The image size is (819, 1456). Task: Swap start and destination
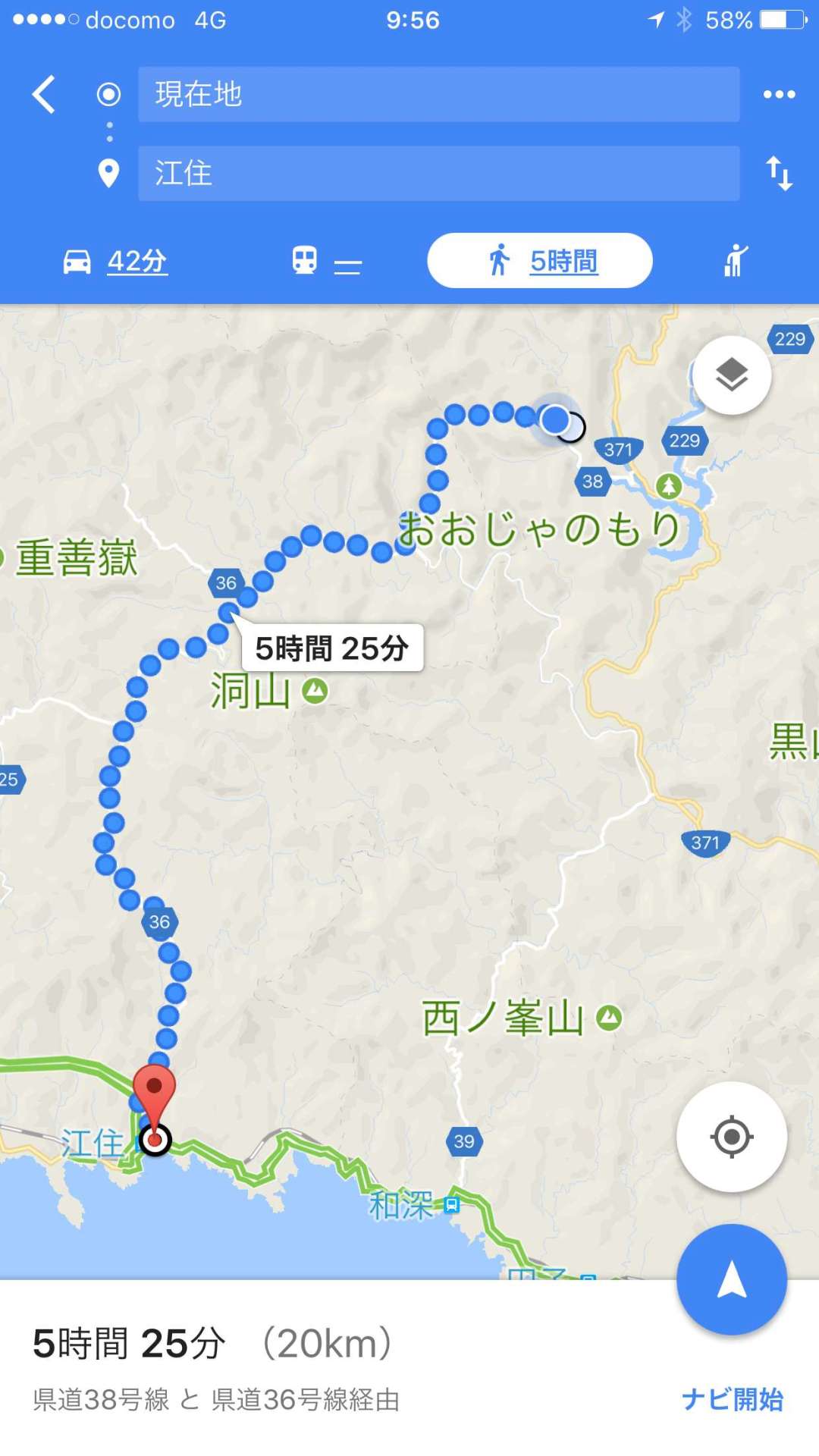coord(779,174)
